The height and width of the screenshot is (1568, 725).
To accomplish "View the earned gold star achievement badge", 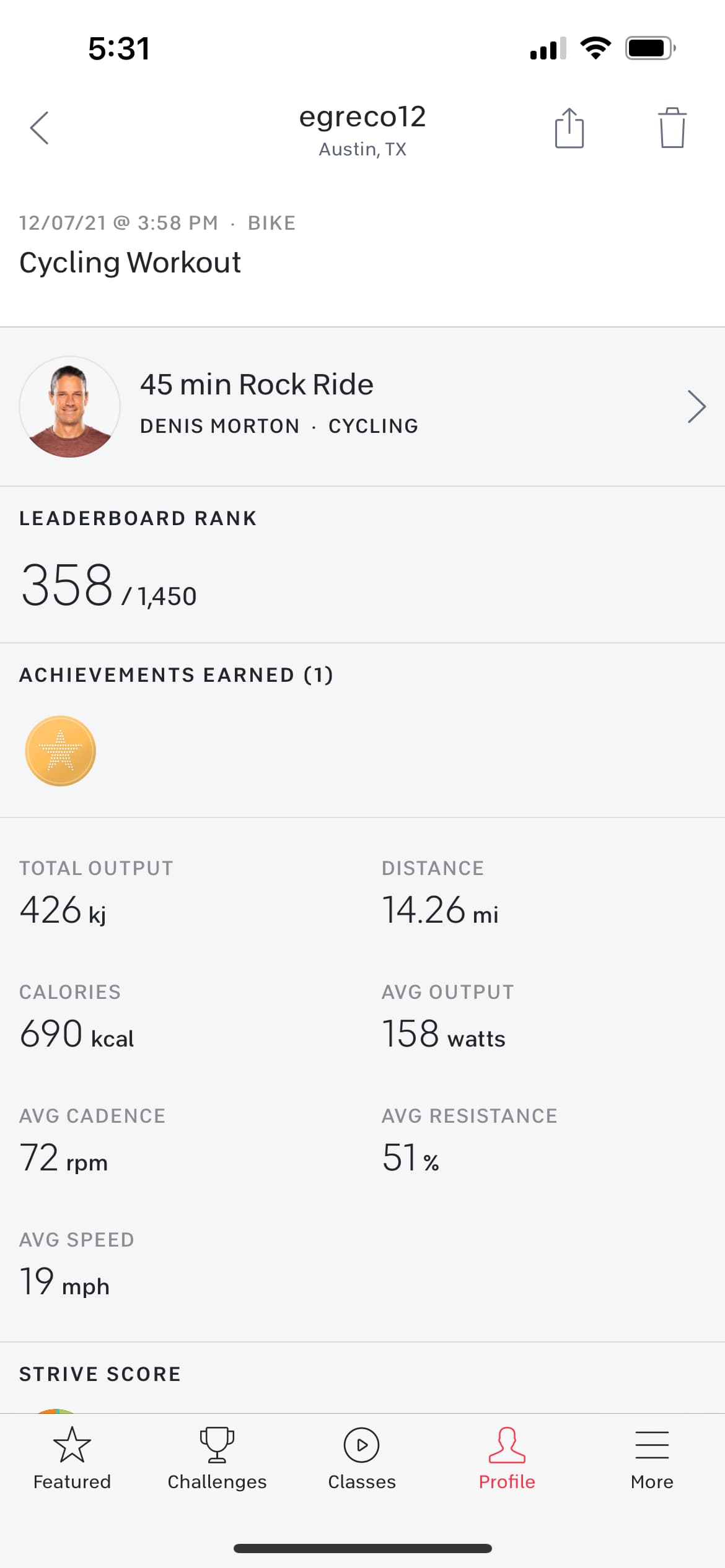I will tap(60, 751).
